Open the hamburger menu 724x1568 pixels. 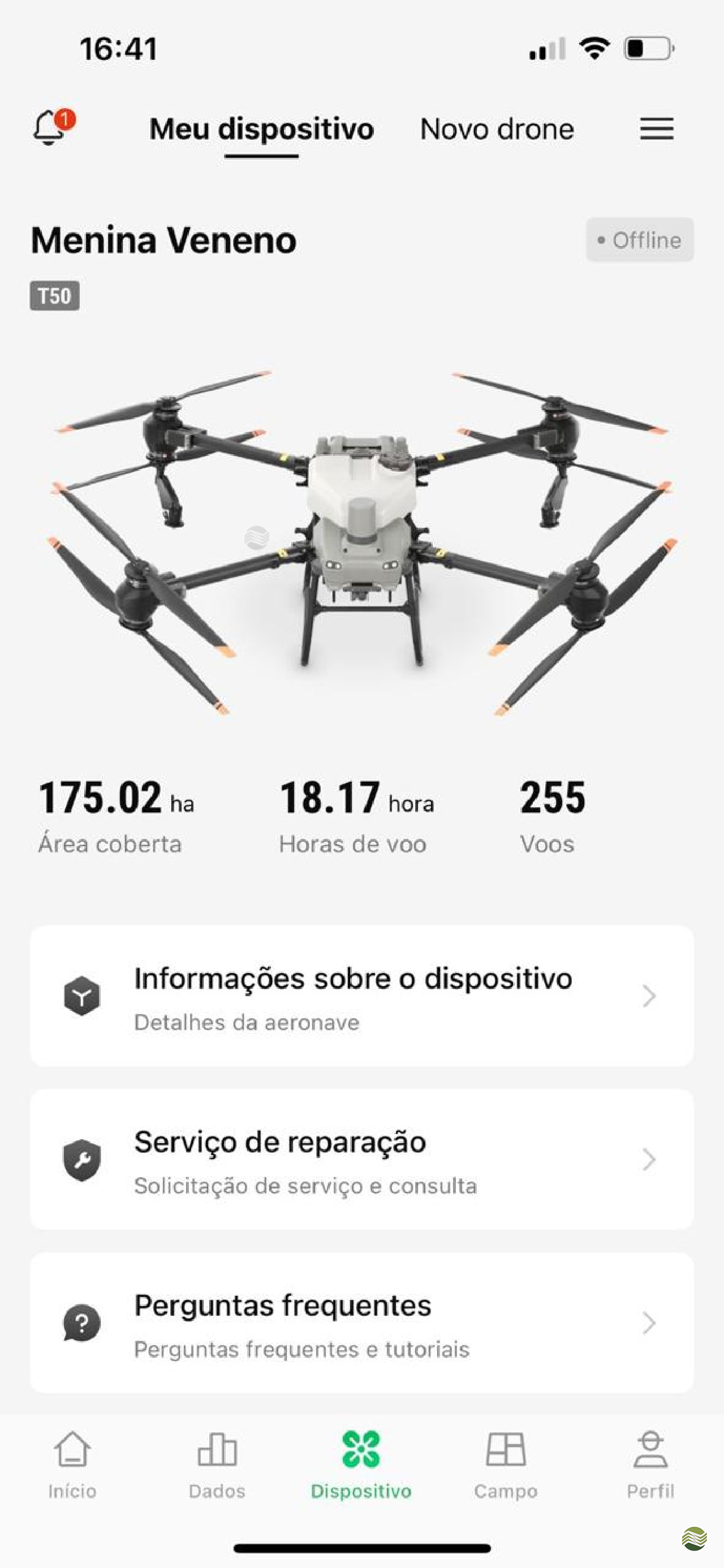[657, 129]
